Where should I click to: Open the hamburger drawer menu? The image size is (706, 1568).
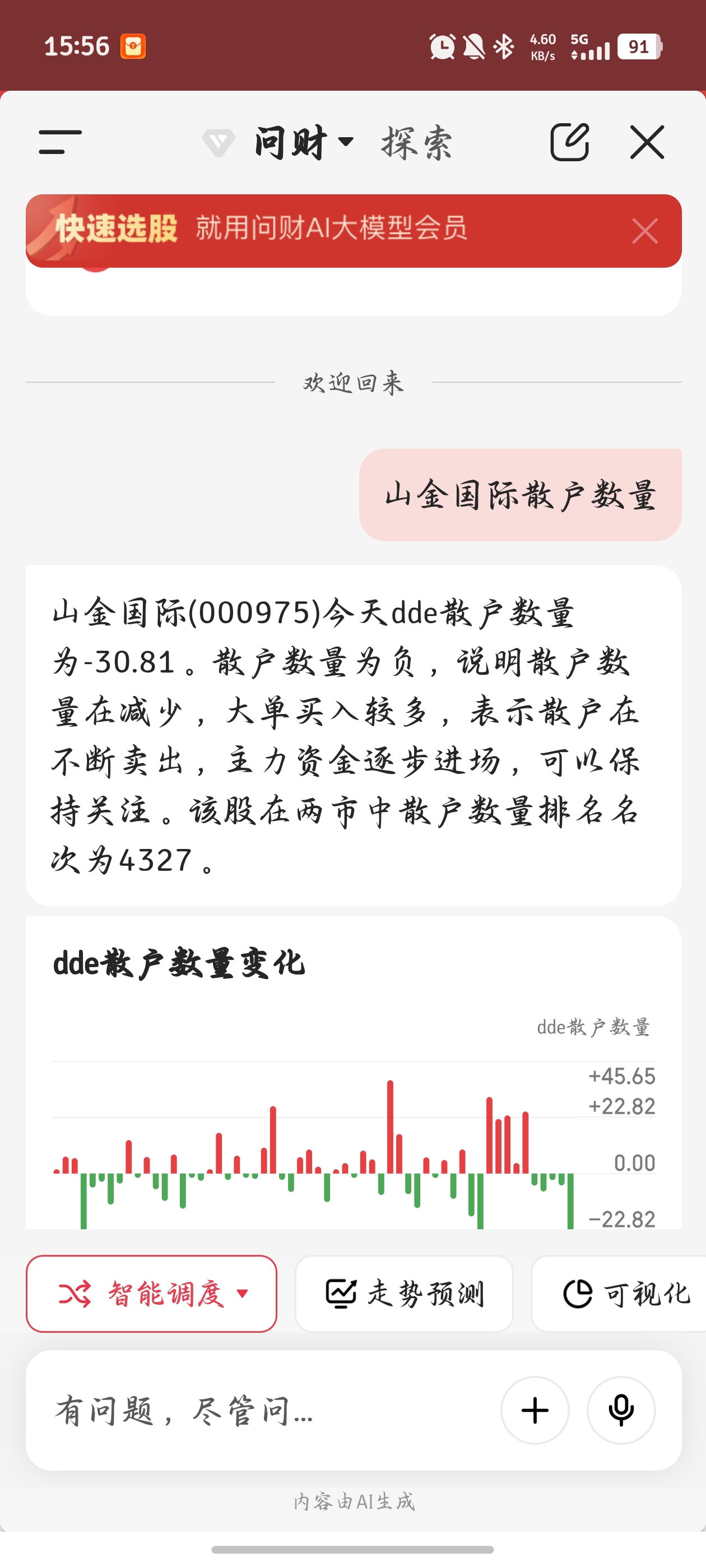coord(60,142)
